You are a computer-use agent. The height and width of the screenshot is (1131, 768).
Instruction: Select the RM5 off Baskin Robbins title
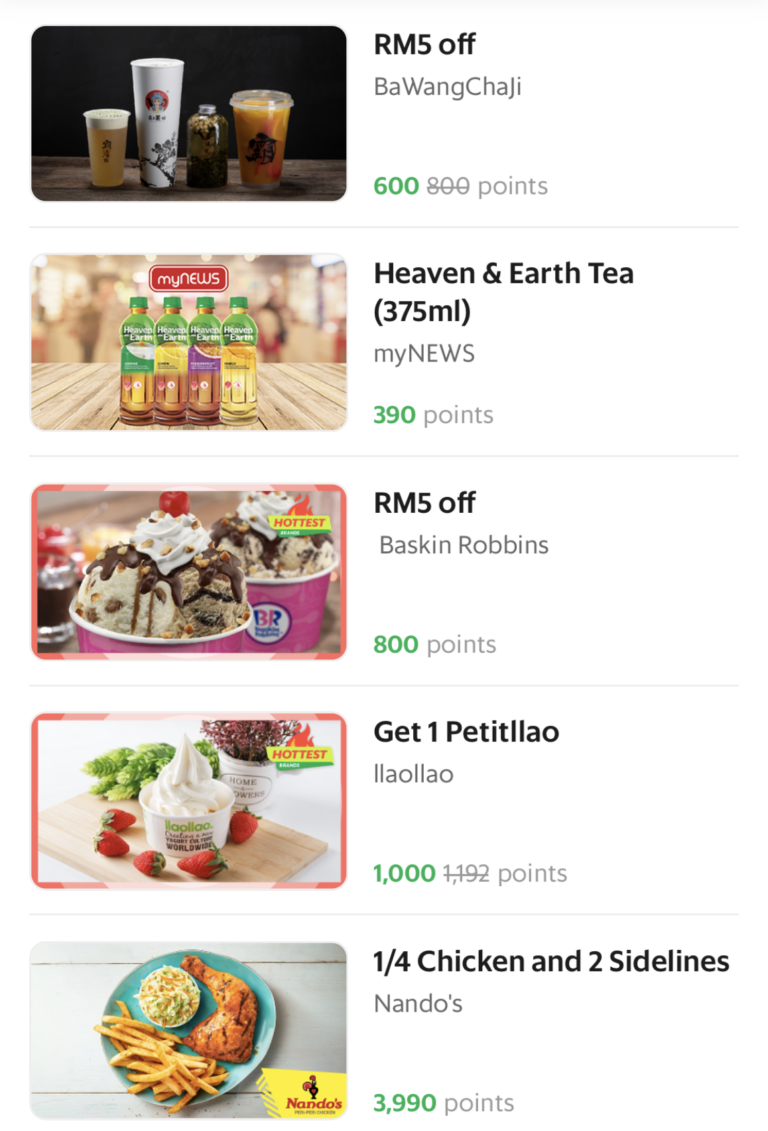pyautogui.click(x=424, y=502)
